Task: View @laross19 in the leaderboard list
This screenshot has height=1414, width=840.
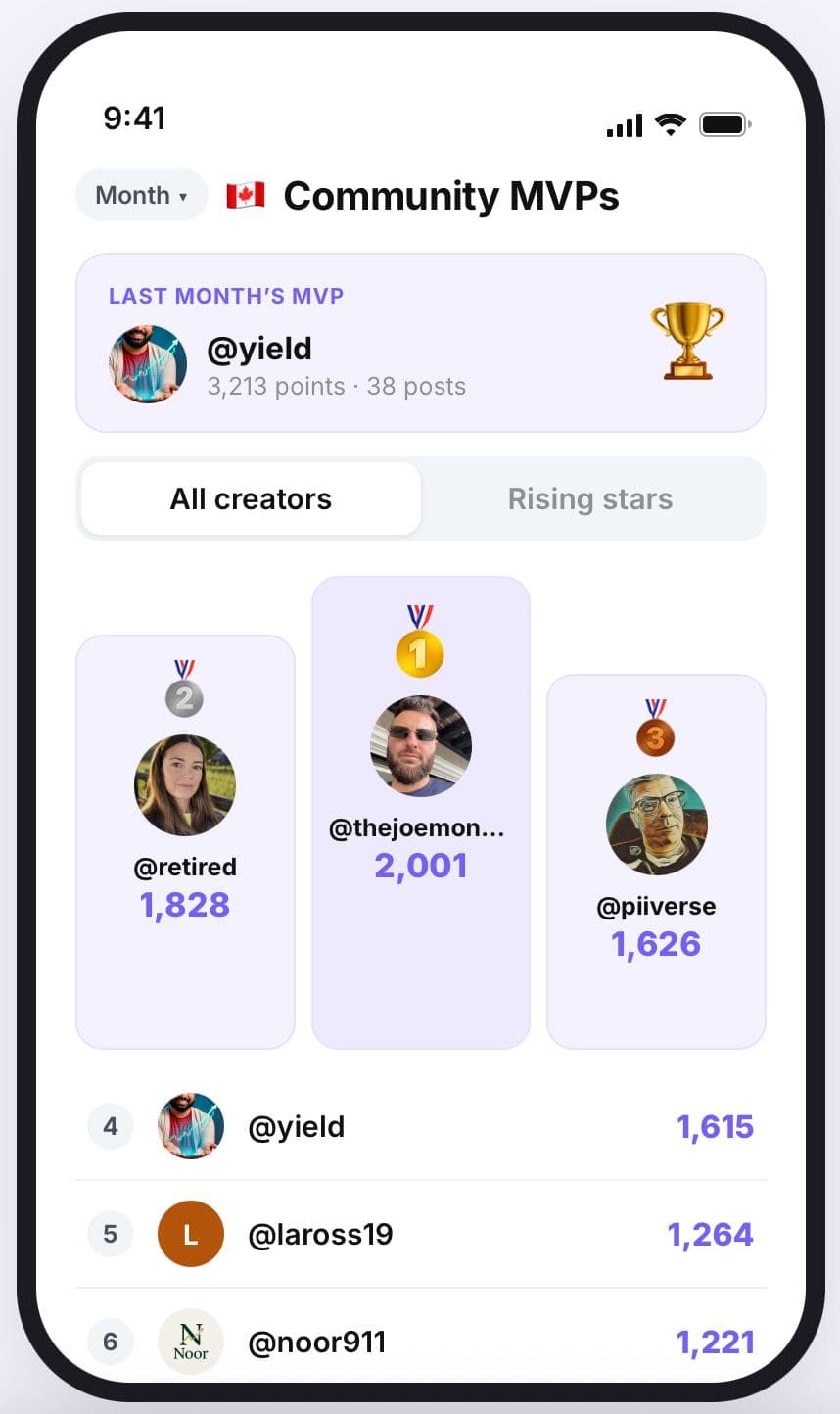Action: [x=421, y=1234]
